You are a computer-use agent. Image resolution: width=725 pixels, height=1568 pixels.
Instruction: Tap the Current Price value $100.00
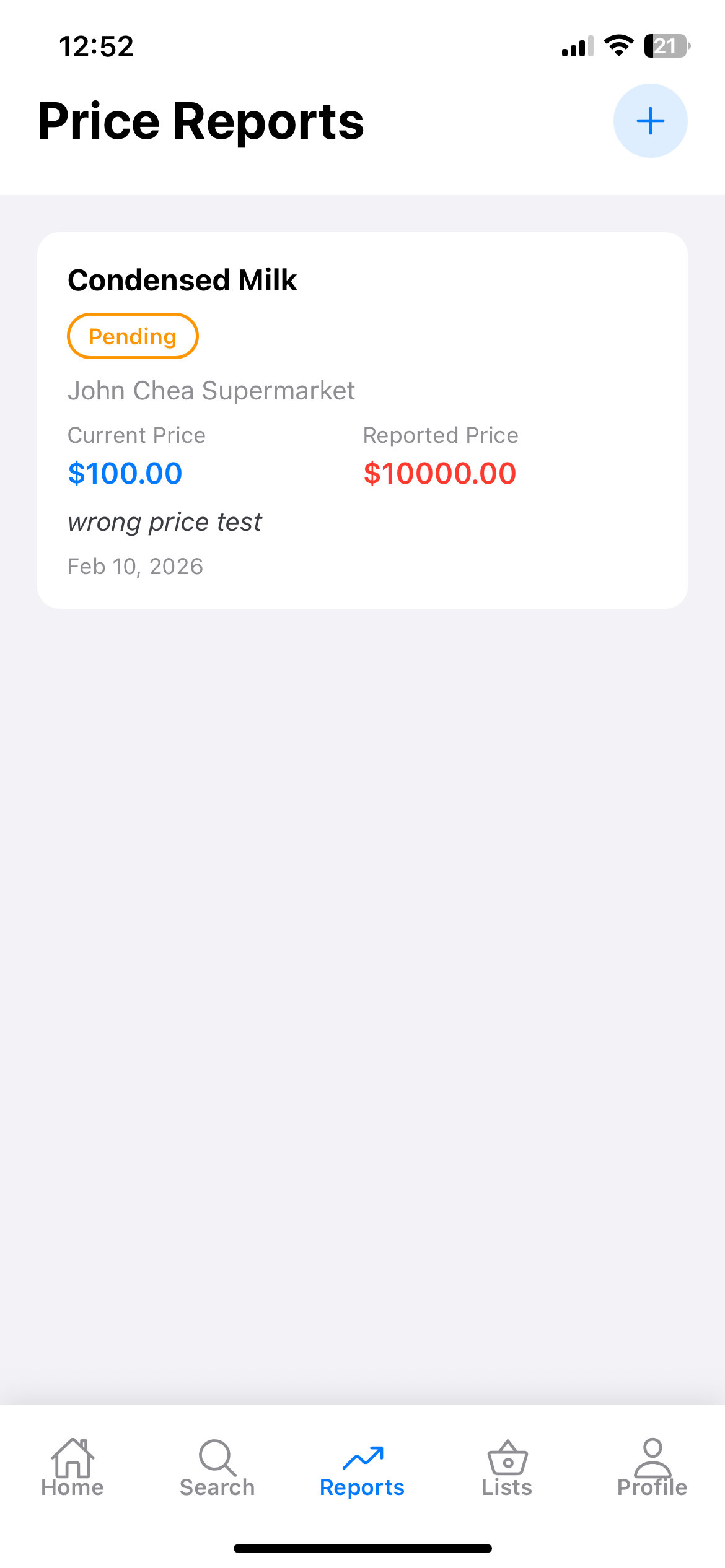pos(125,473)
